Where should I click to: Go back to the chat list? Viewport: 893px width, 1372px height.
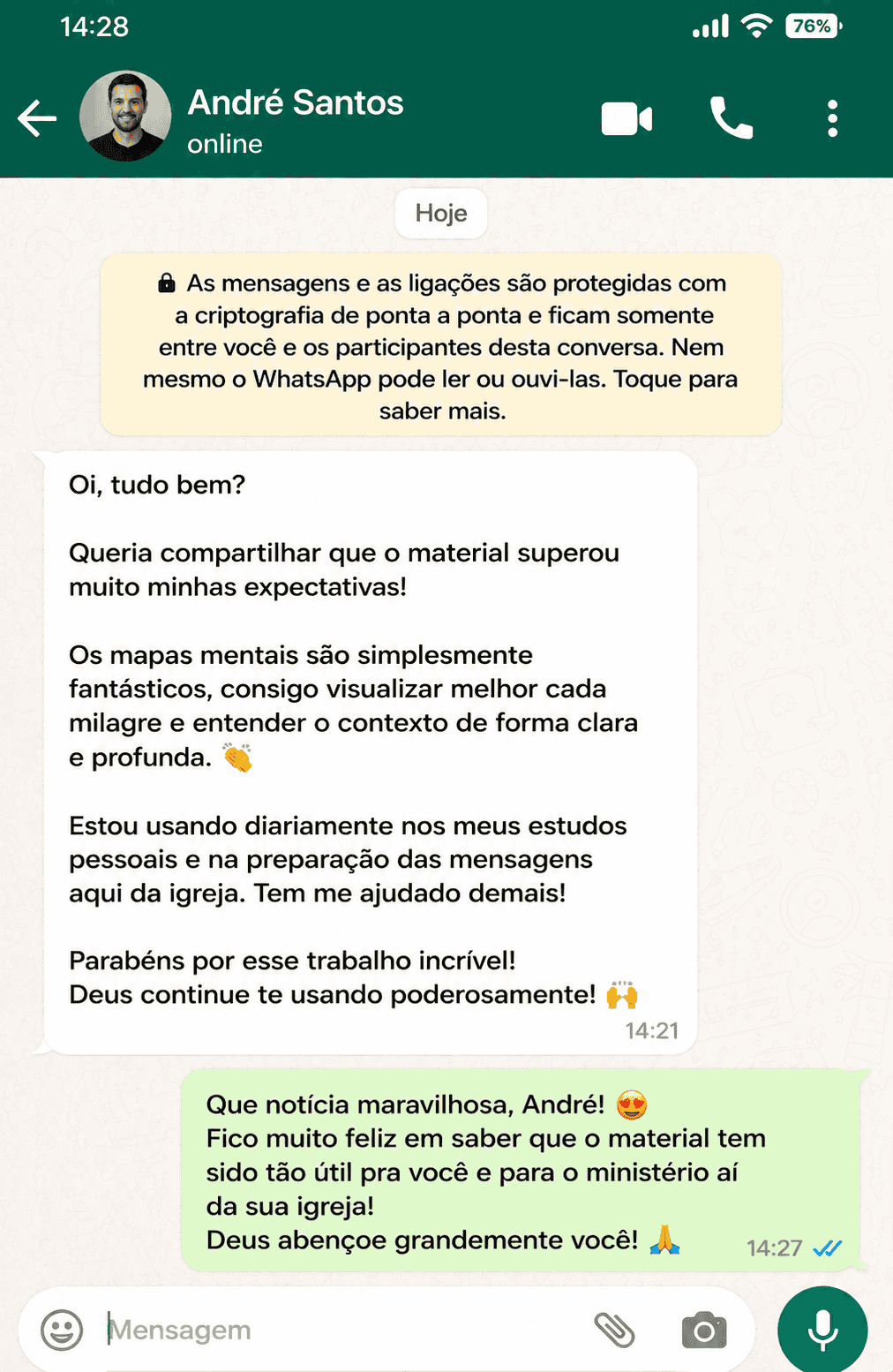[x=37, y=118]
